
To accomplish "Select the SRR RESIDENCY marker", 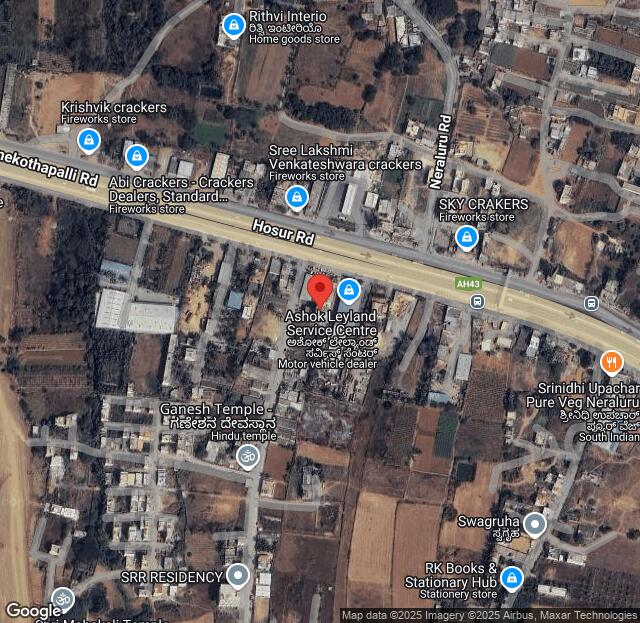I will (237, 575).
